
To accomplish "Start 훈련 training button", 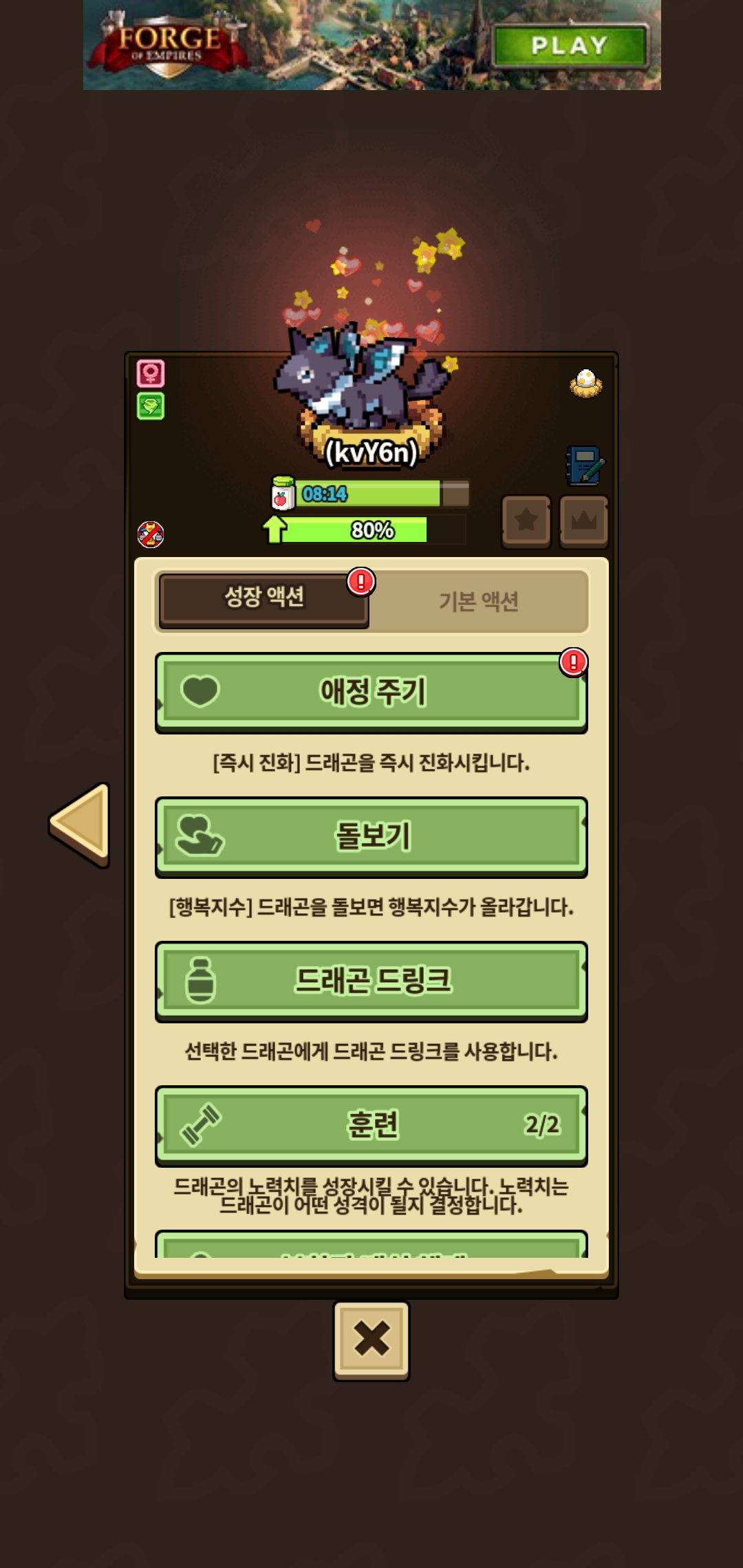I will (371, 1125).
